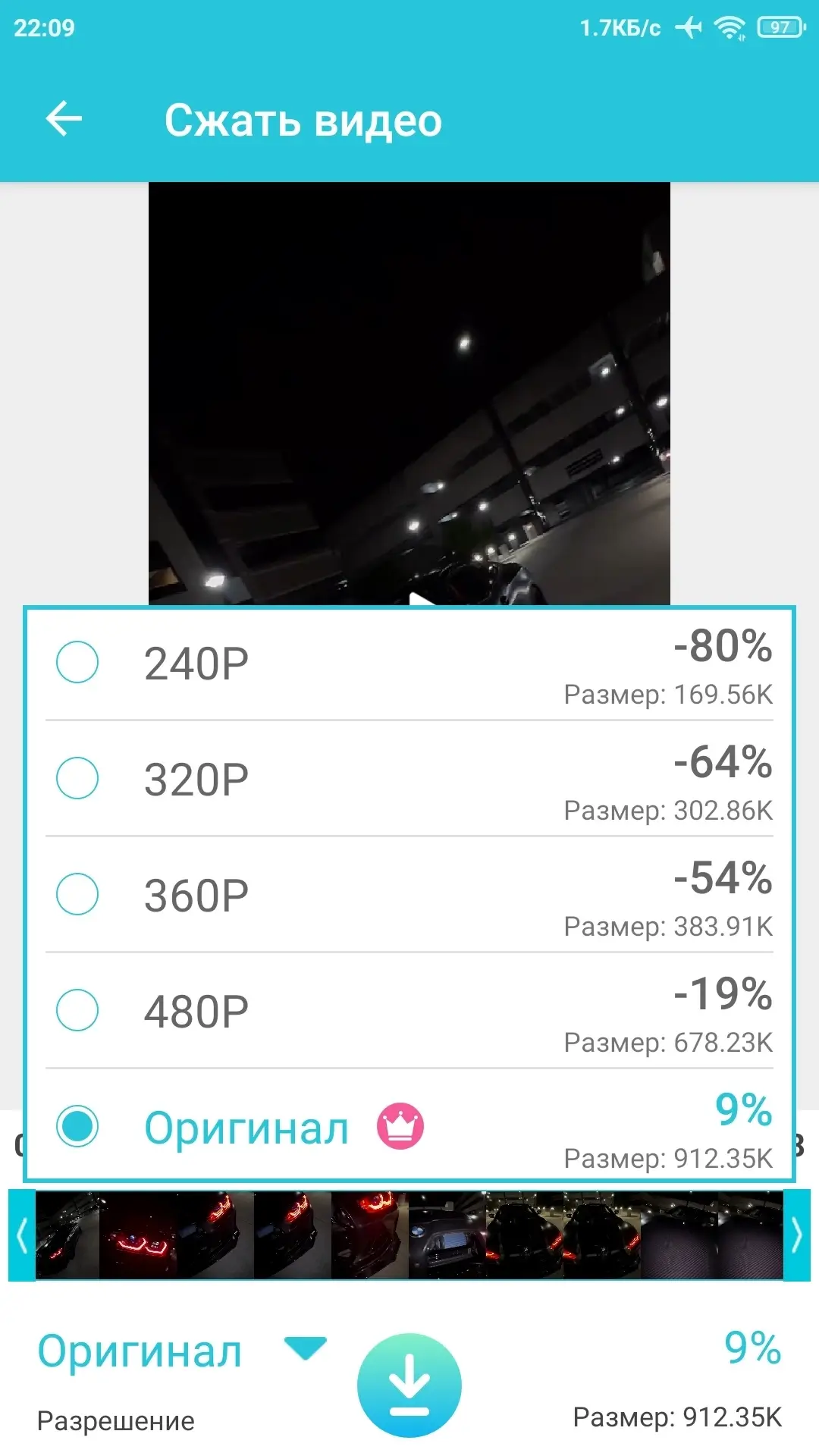Collapse the Оригинал resolution dropdown
The height and width of the screenshot is (1456, 819).
point(304,1348)
